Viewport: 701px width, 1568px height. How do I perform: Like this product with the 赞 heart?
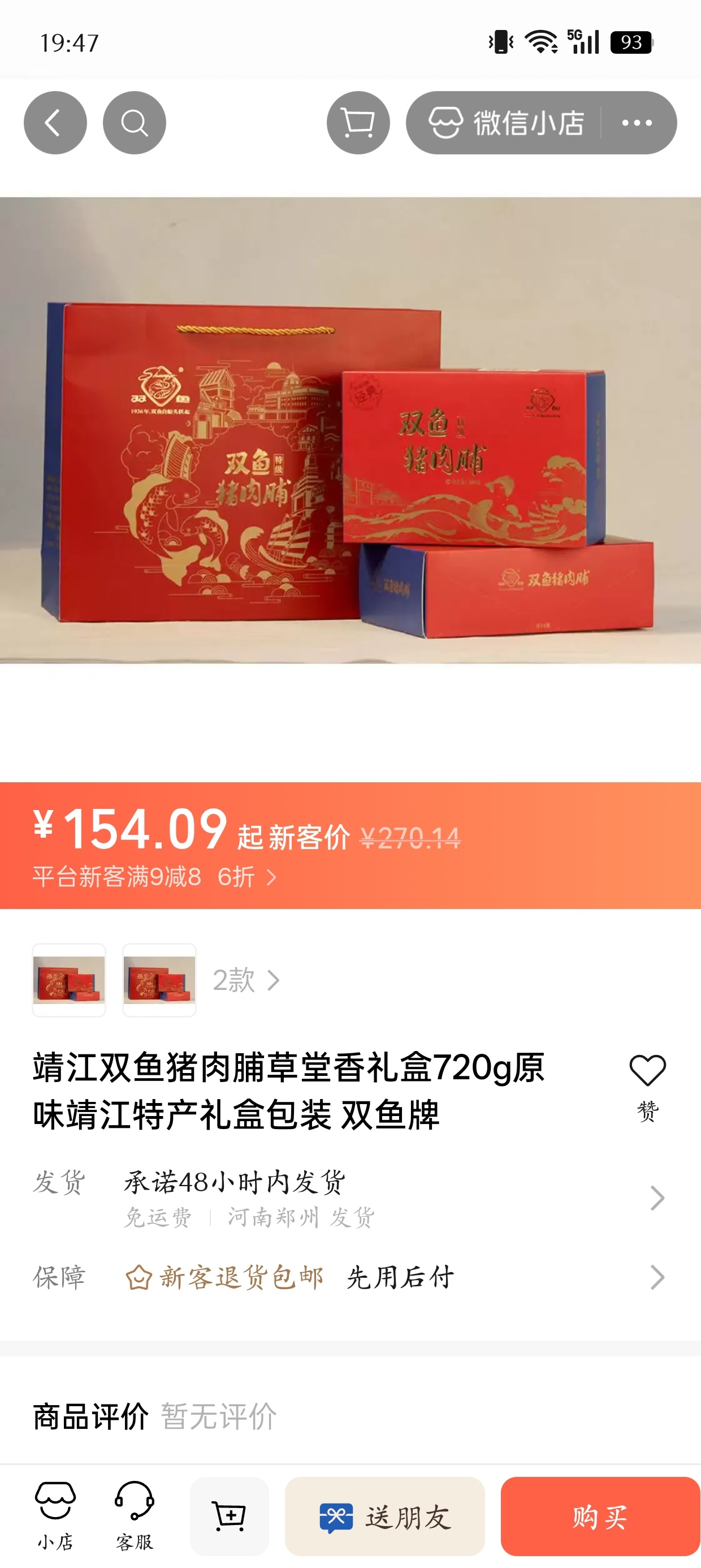click(647, 1086)
